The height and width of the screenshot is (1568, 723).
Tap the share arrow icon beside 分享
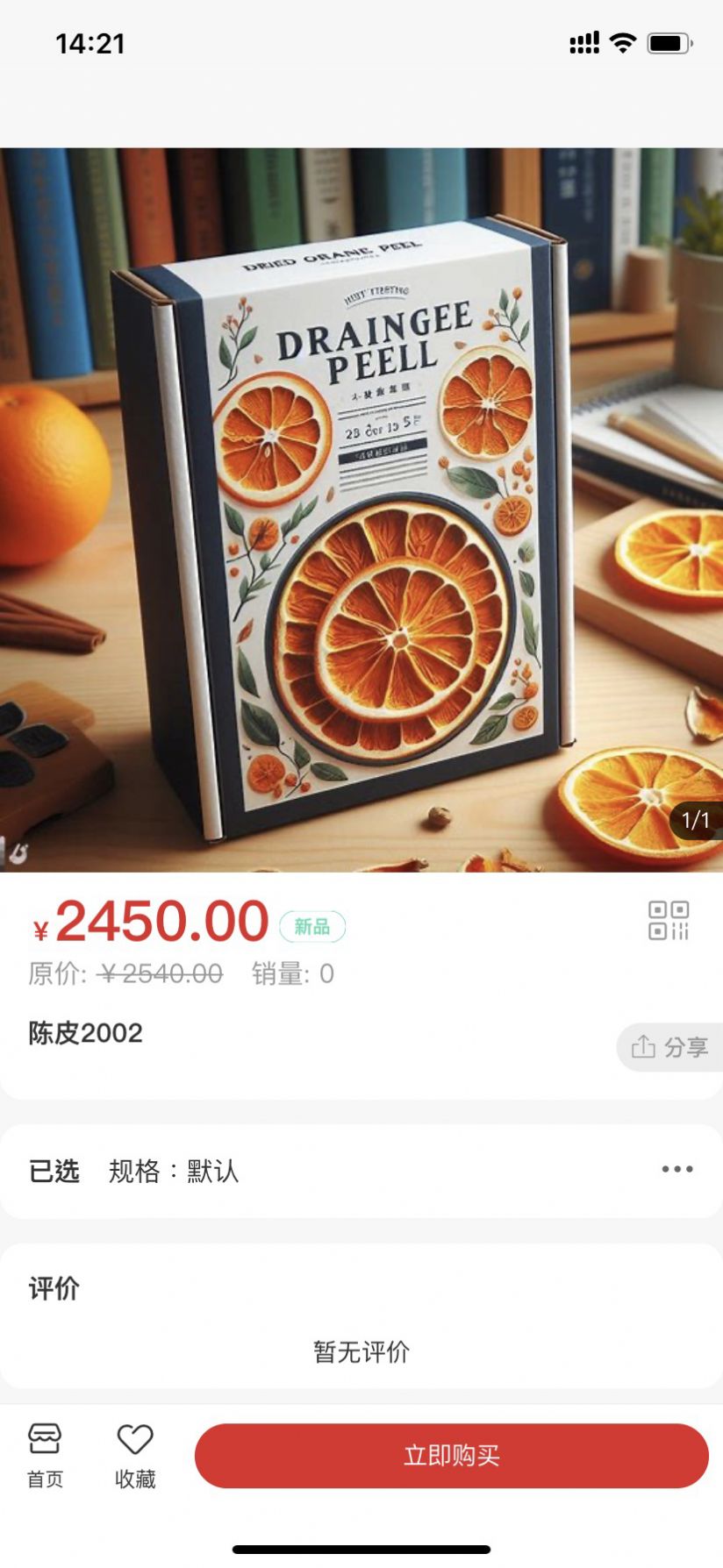point(645,1047)
